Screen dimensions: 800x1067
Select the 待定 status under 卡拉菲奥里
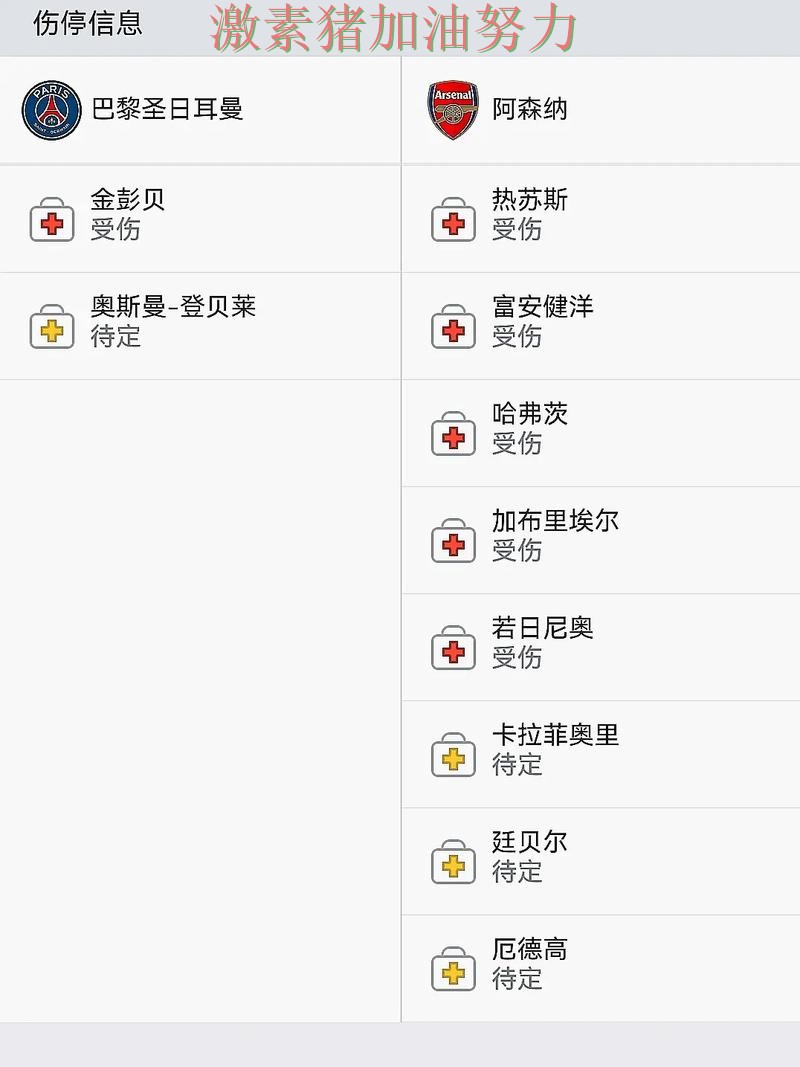click(516, 767)
